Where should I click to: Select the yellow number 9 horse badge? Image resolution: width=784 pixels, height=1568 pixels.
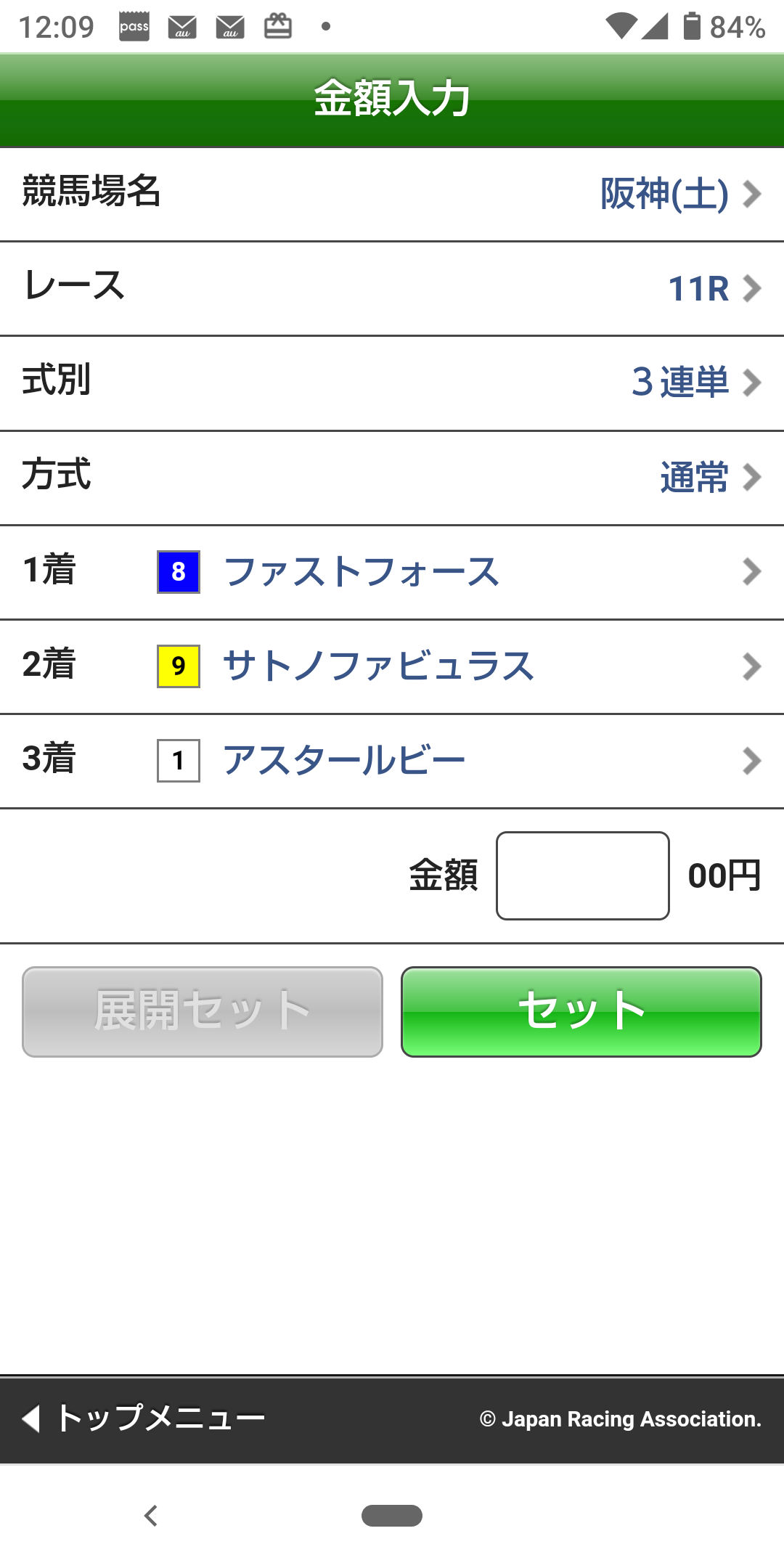click(x=177, y=667)
